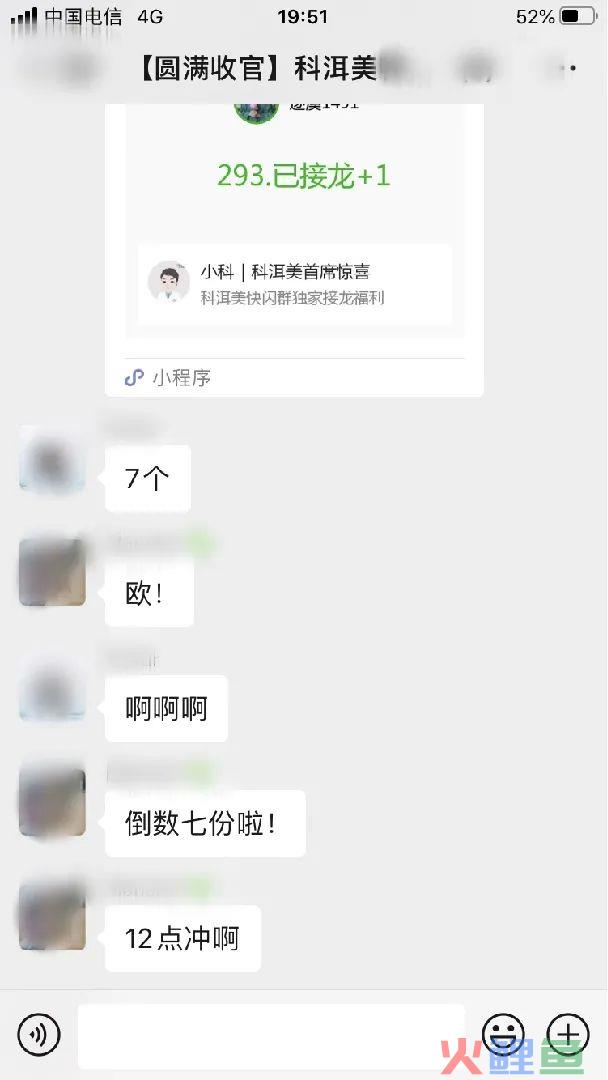608x1080 pixels.
Task: Open the plus attachment menu
Action: coord(567,1033)
